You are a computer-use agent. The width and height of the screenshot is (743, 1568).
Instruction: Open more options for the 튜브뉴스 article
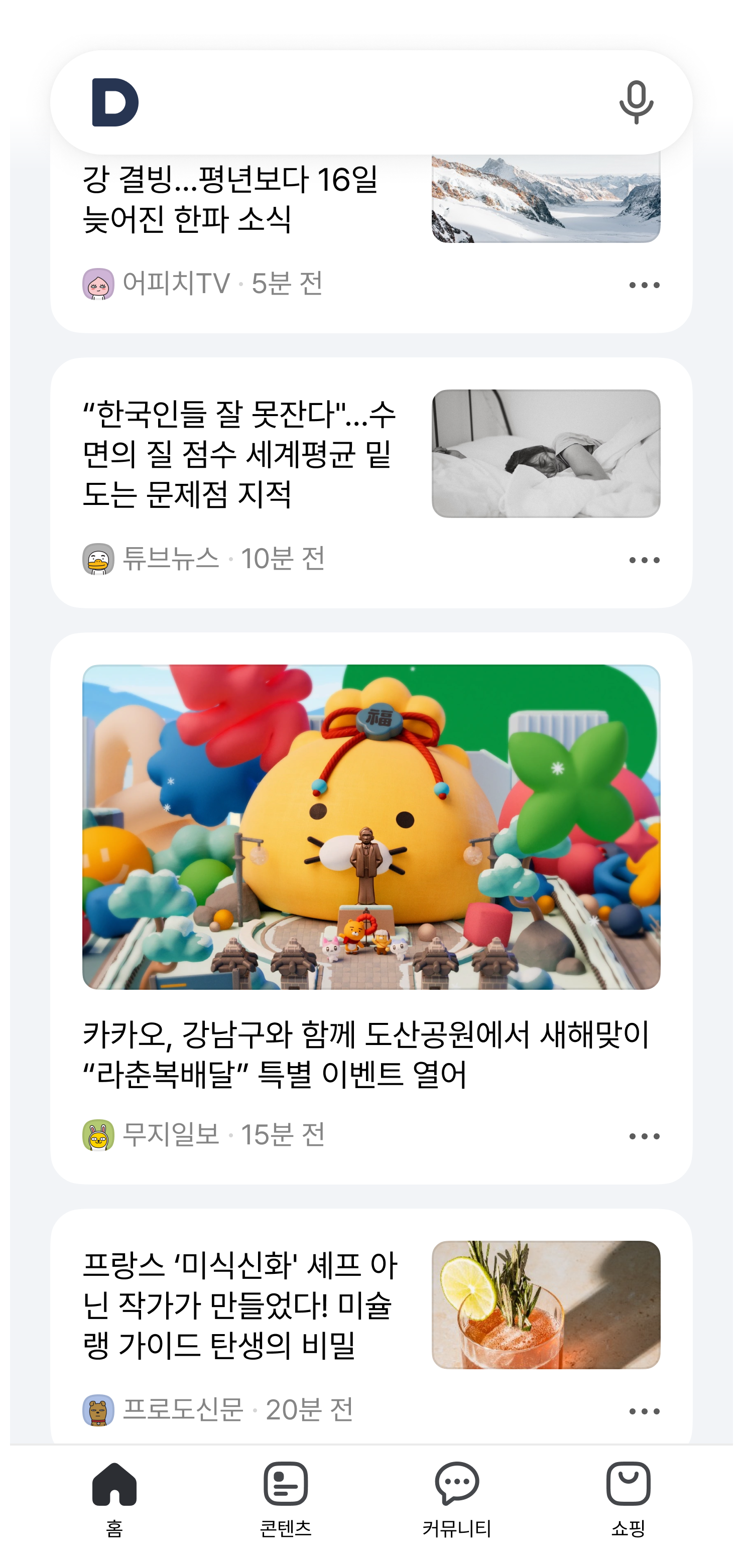644,560
